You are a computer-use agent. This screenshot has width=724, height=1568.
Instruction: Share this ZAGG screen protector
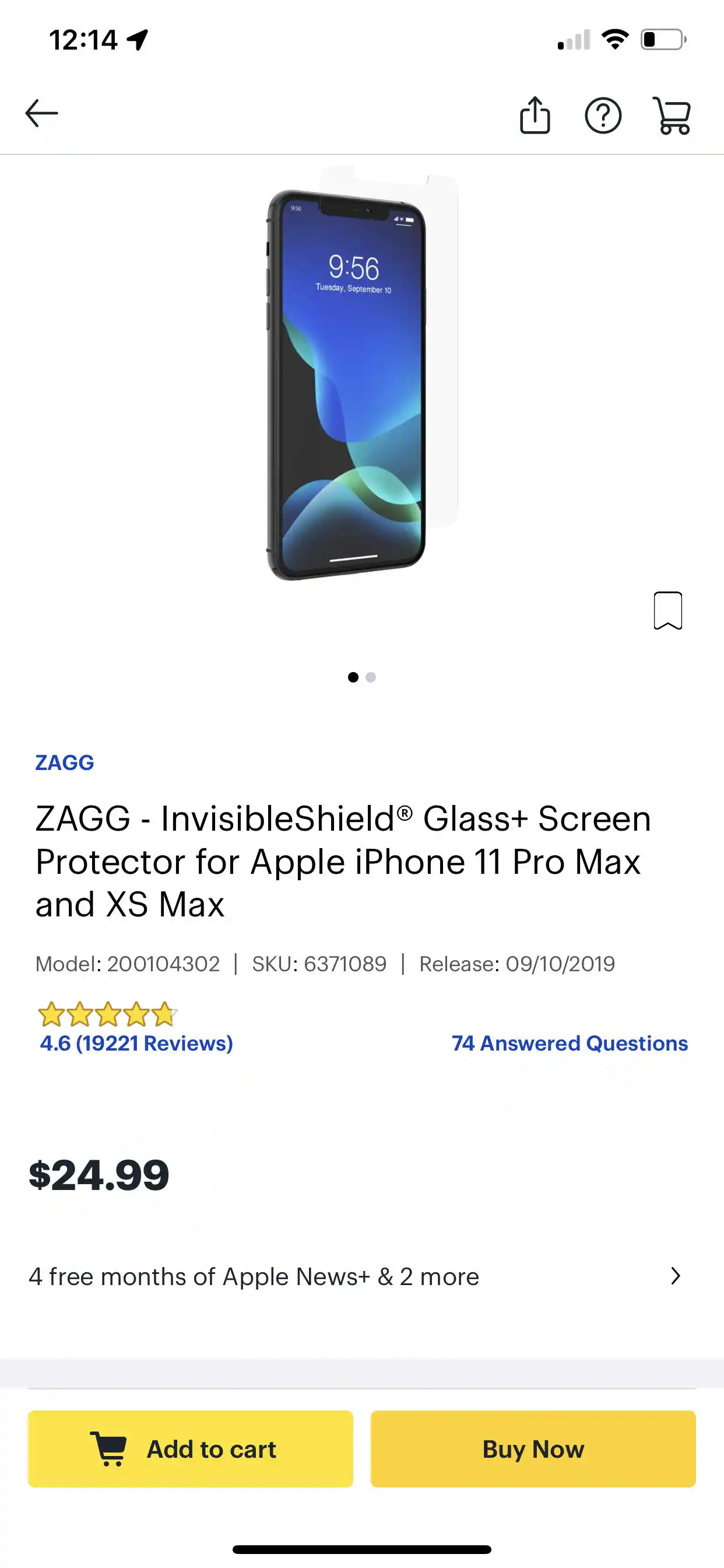(535, 115)
